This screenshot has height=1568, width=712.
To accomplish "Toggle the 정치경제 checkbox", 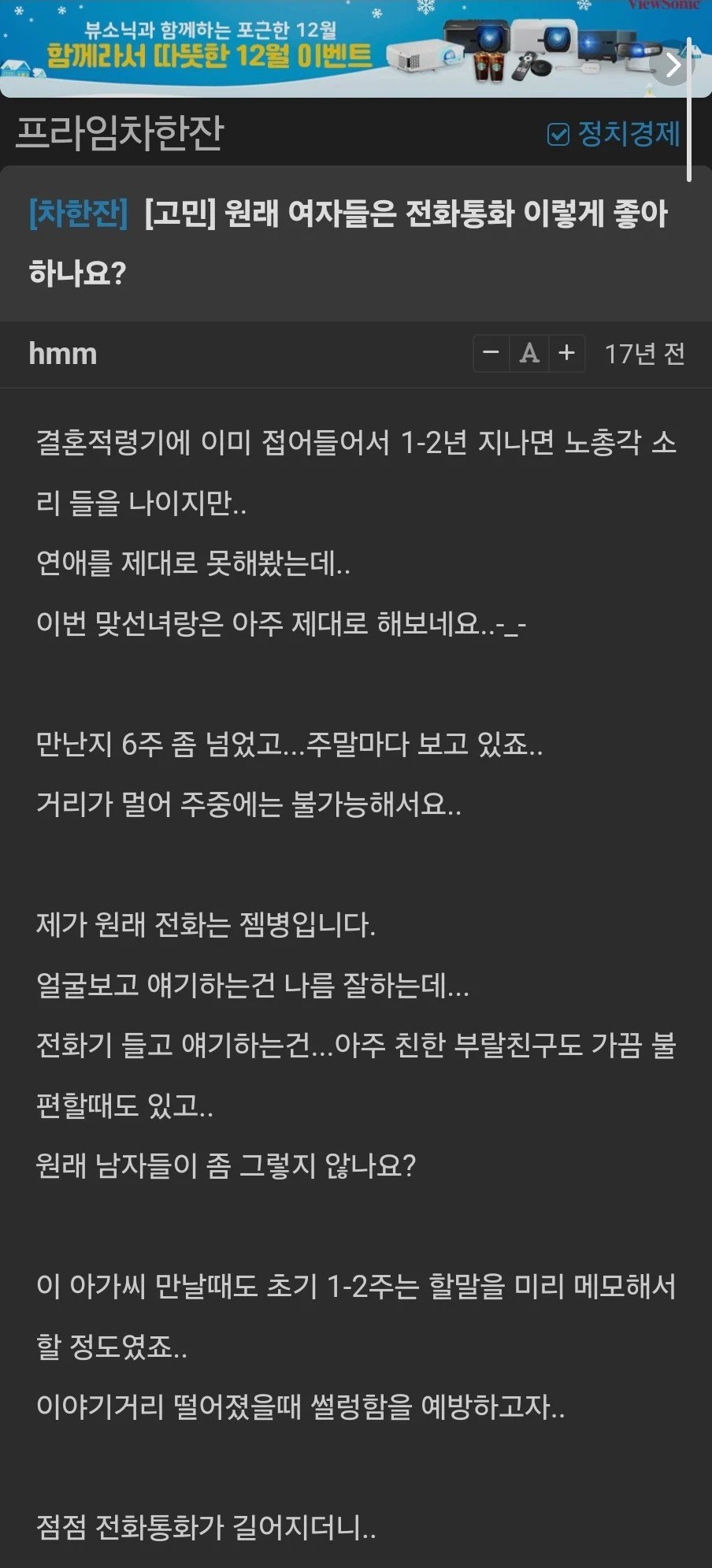I will pos(558,135).
